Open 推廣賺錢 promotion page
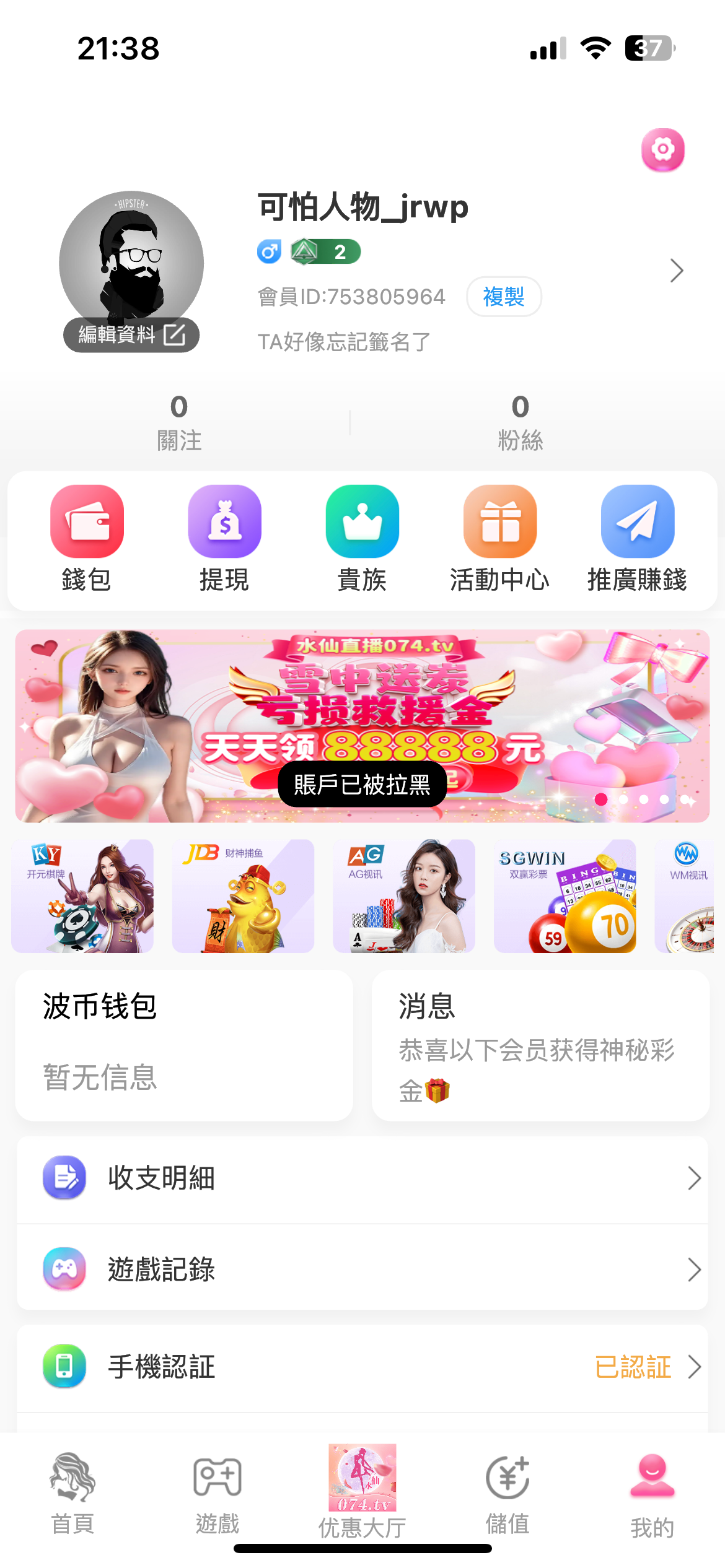This screenshot has width=725, height=1568. point(637,538)
